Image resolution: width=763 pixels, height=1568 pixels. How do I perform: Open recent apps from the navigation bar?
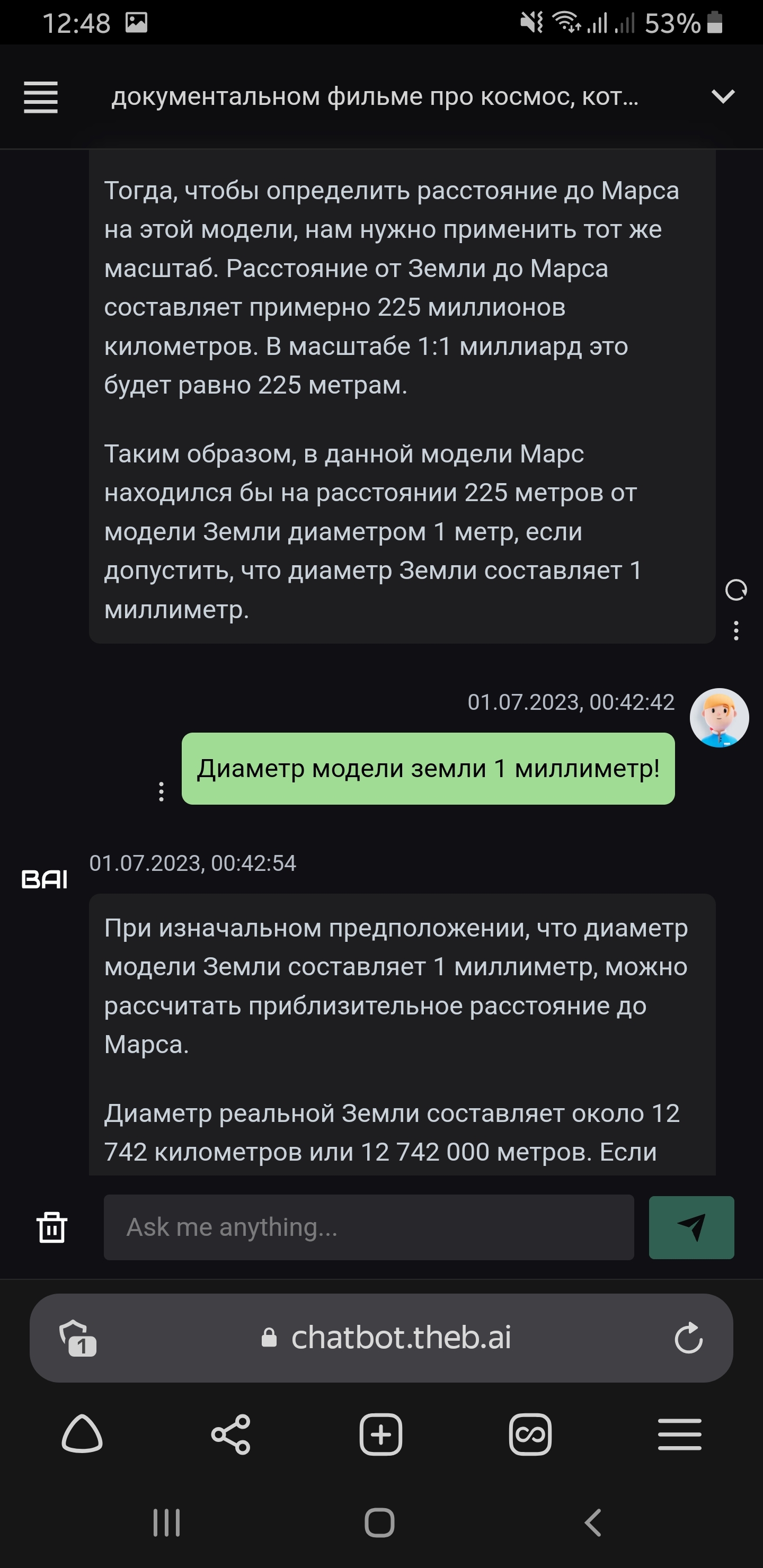coord(166,1523)
